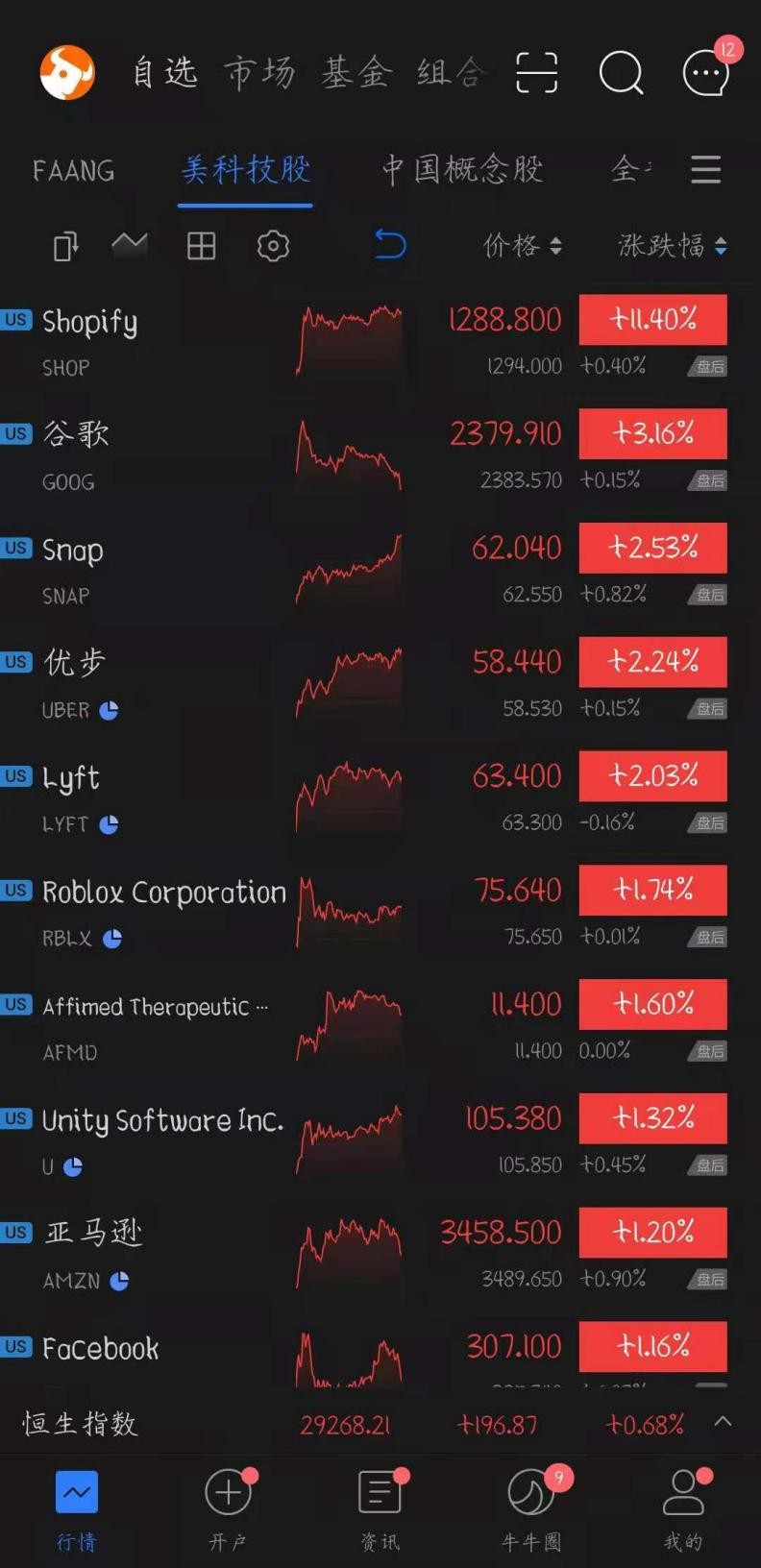
Task: Switch to the 基金 top tab
Action: tap(356, 72)
